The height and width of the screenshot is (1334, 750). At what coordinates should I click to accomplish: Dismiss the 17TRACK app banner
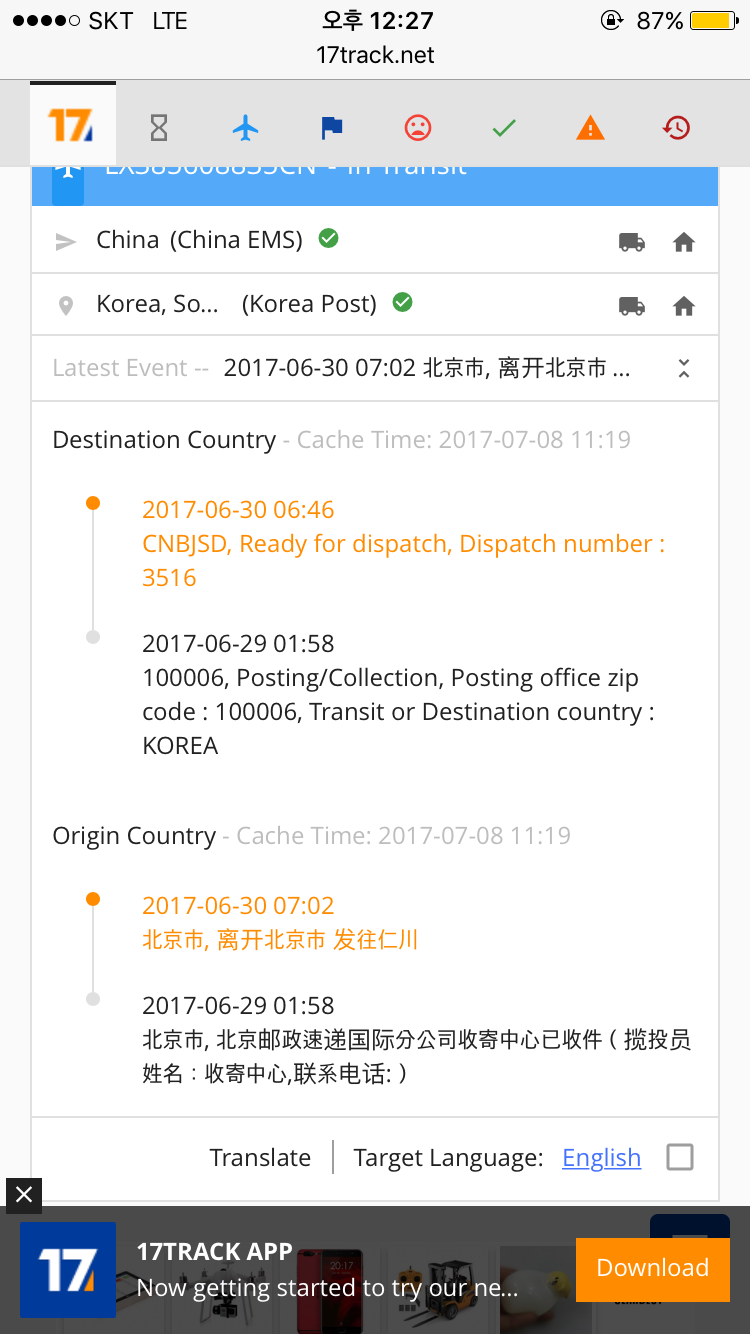point(24,1194)
